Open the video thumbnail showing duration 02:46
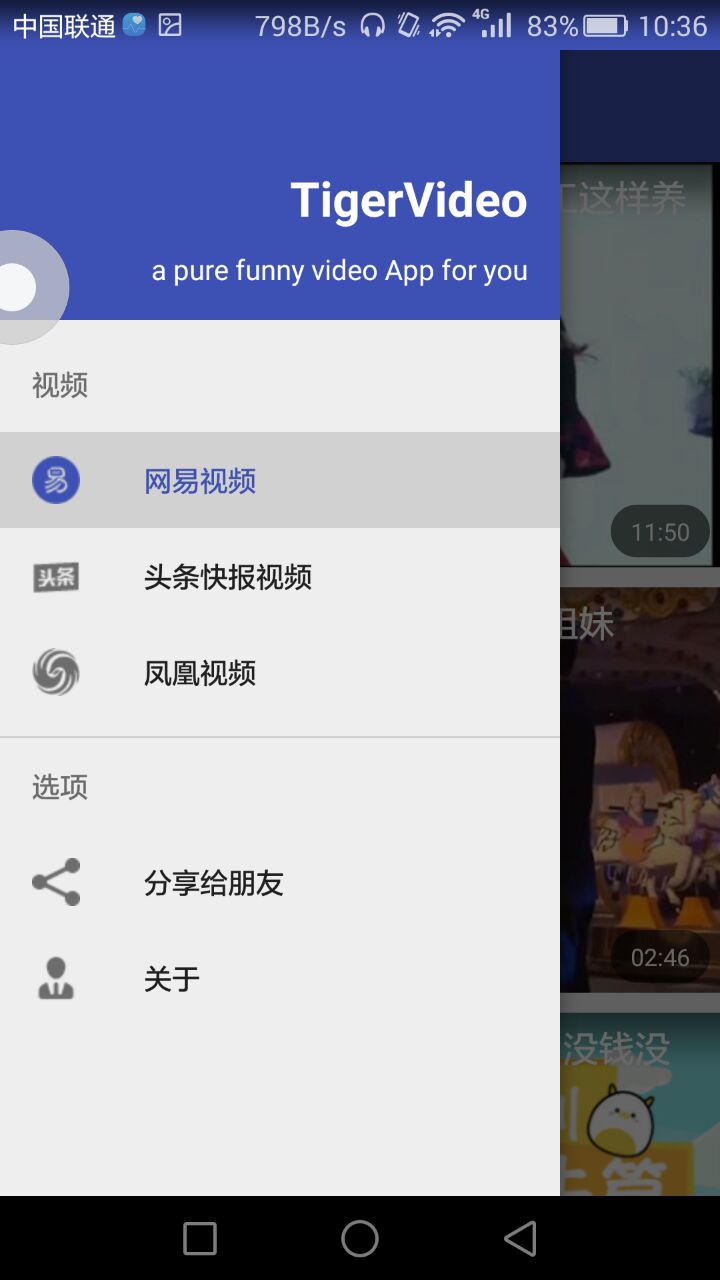The height and width of the screenshot is (1280, 720). click(640, 790)
